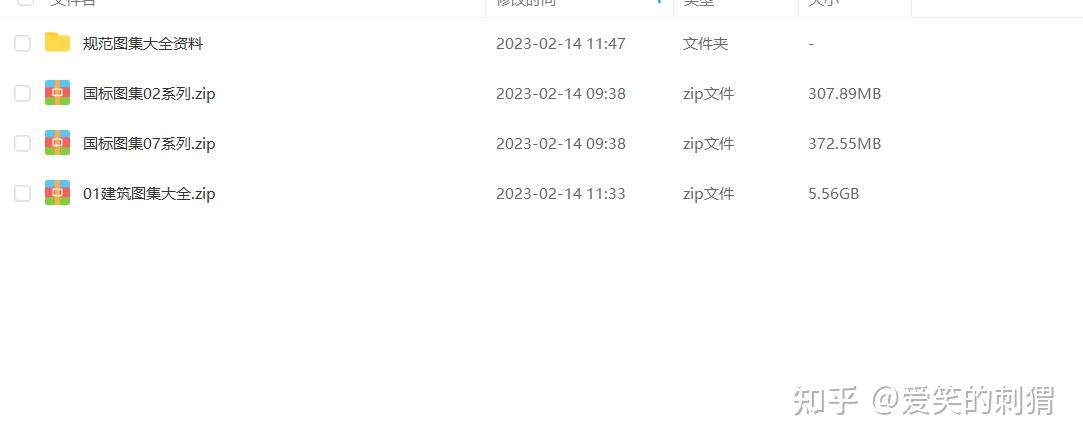The width and height of the screenshot is (1083, 445).
Task: Mark the 01建筑图集大全.zip checkbox
Action: [x=23, y=194]
